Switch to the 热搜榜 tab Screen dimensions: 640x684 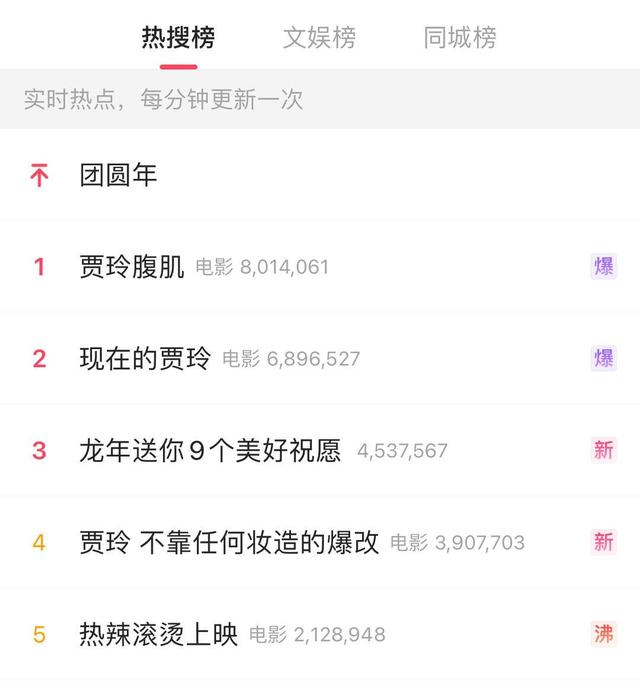(178, 38)
